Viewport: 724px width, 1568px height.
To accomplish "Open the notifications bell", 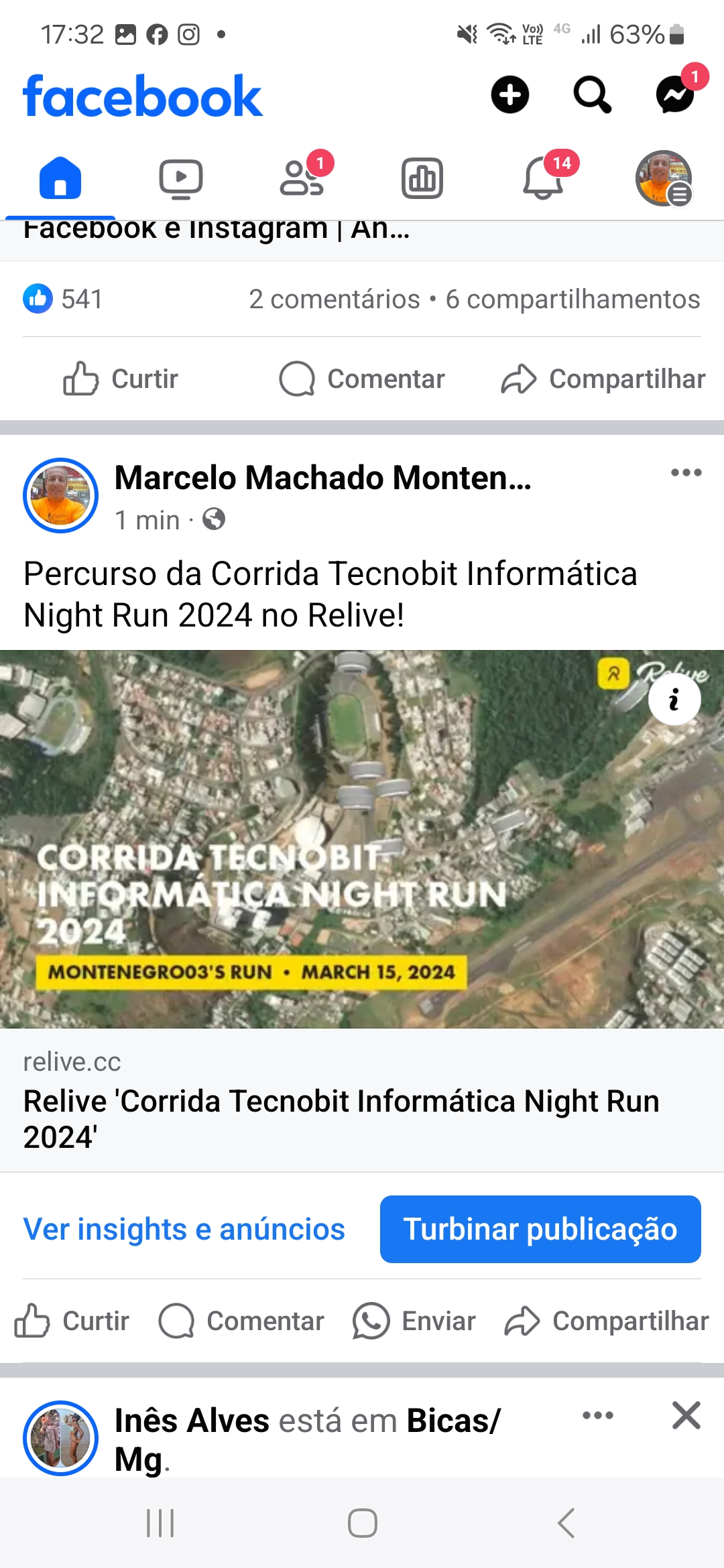I will (543, 179).
